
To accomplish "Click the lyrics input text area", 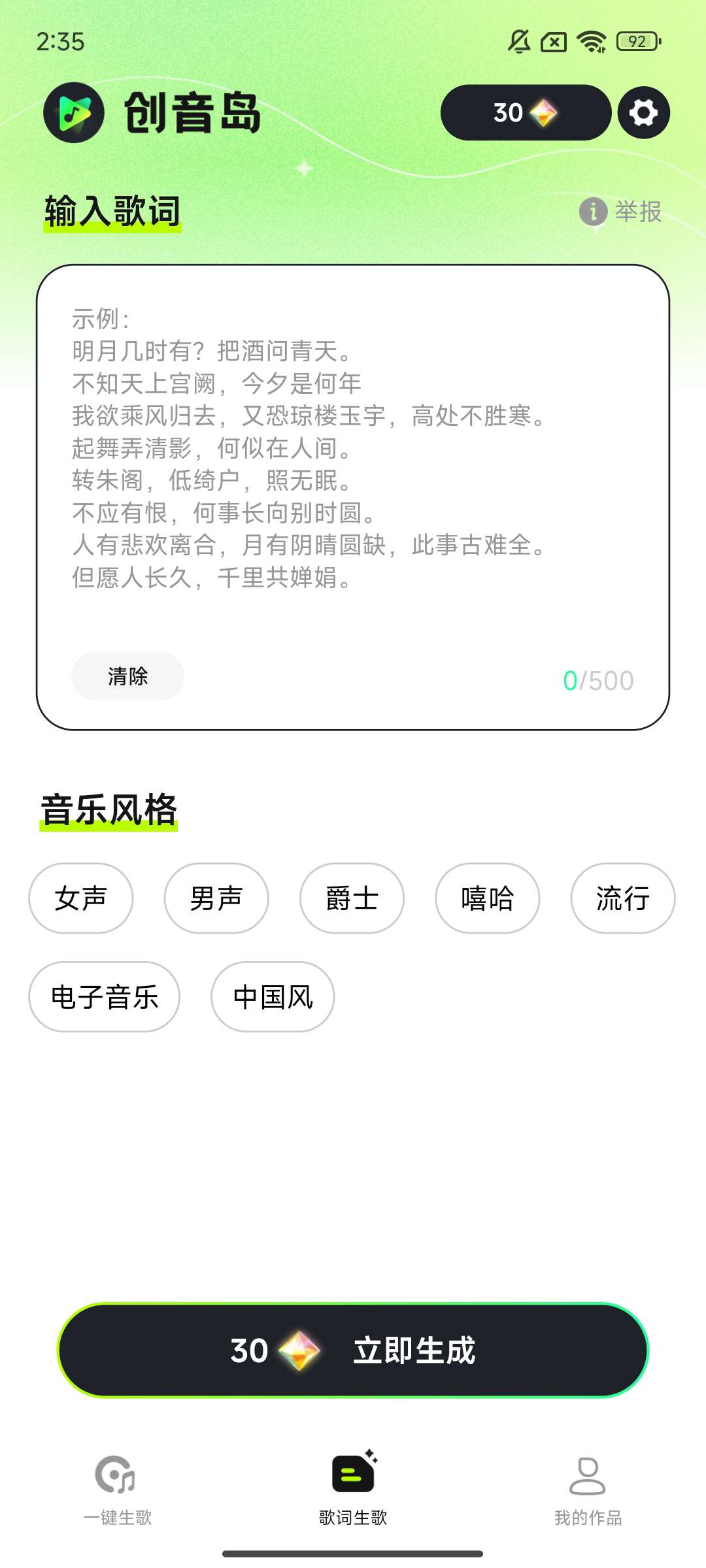I will point(353,457).
